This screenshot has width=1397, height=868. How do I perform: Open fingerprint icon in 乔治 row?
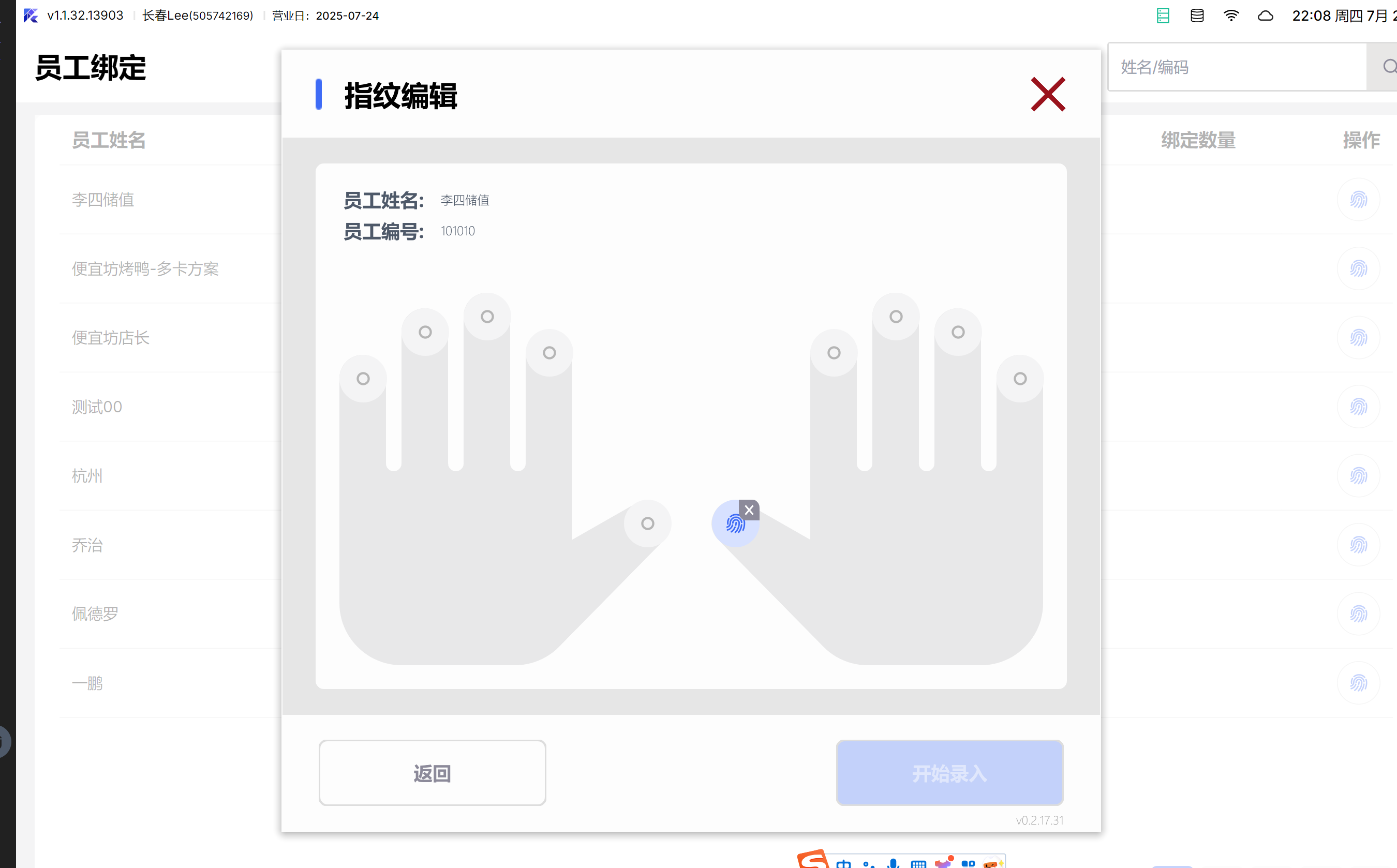pyautogui.click(x=1358, y=545)
